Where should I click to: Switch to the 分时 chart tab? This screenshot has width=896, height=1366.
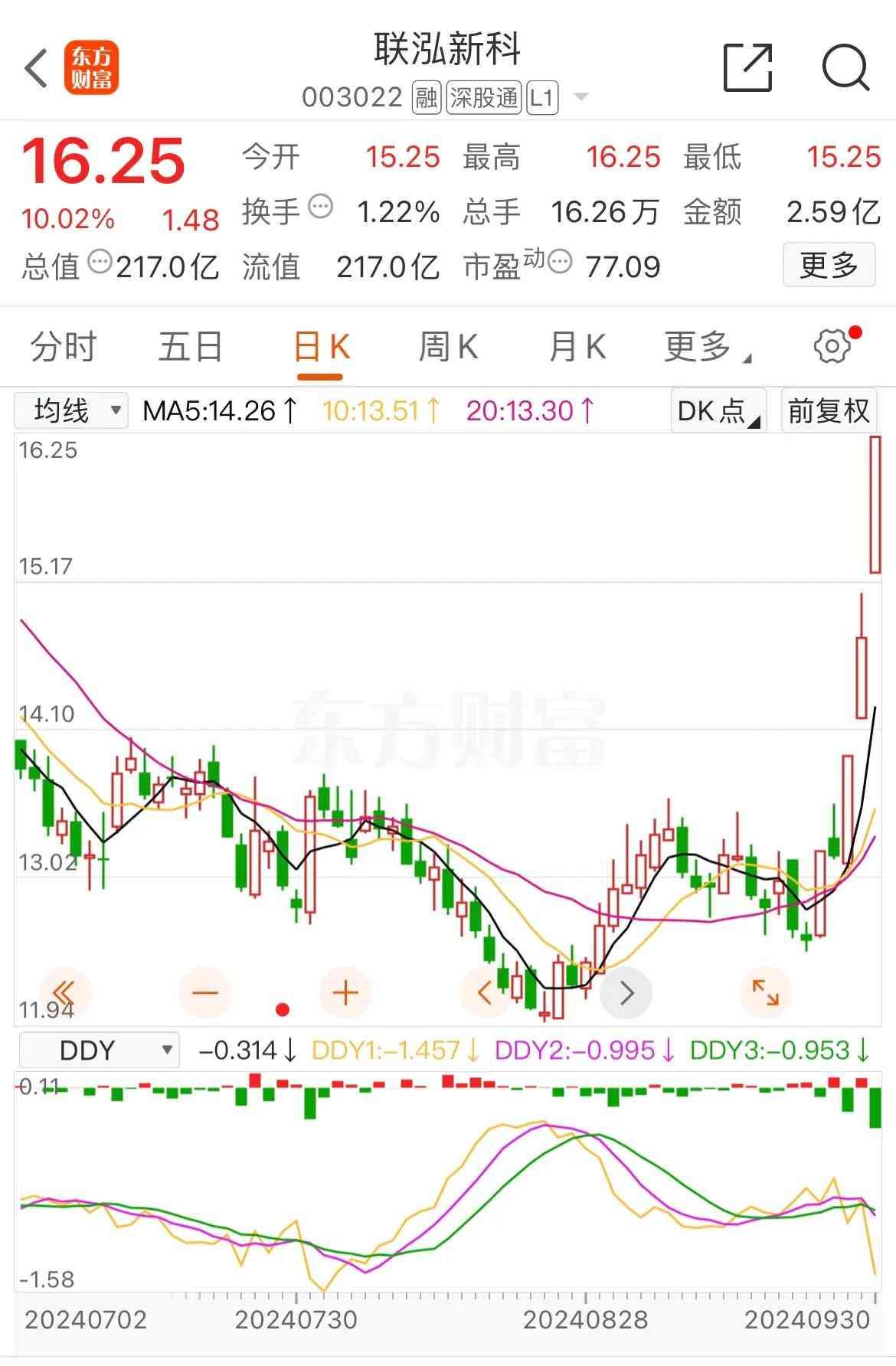(63, 347)
